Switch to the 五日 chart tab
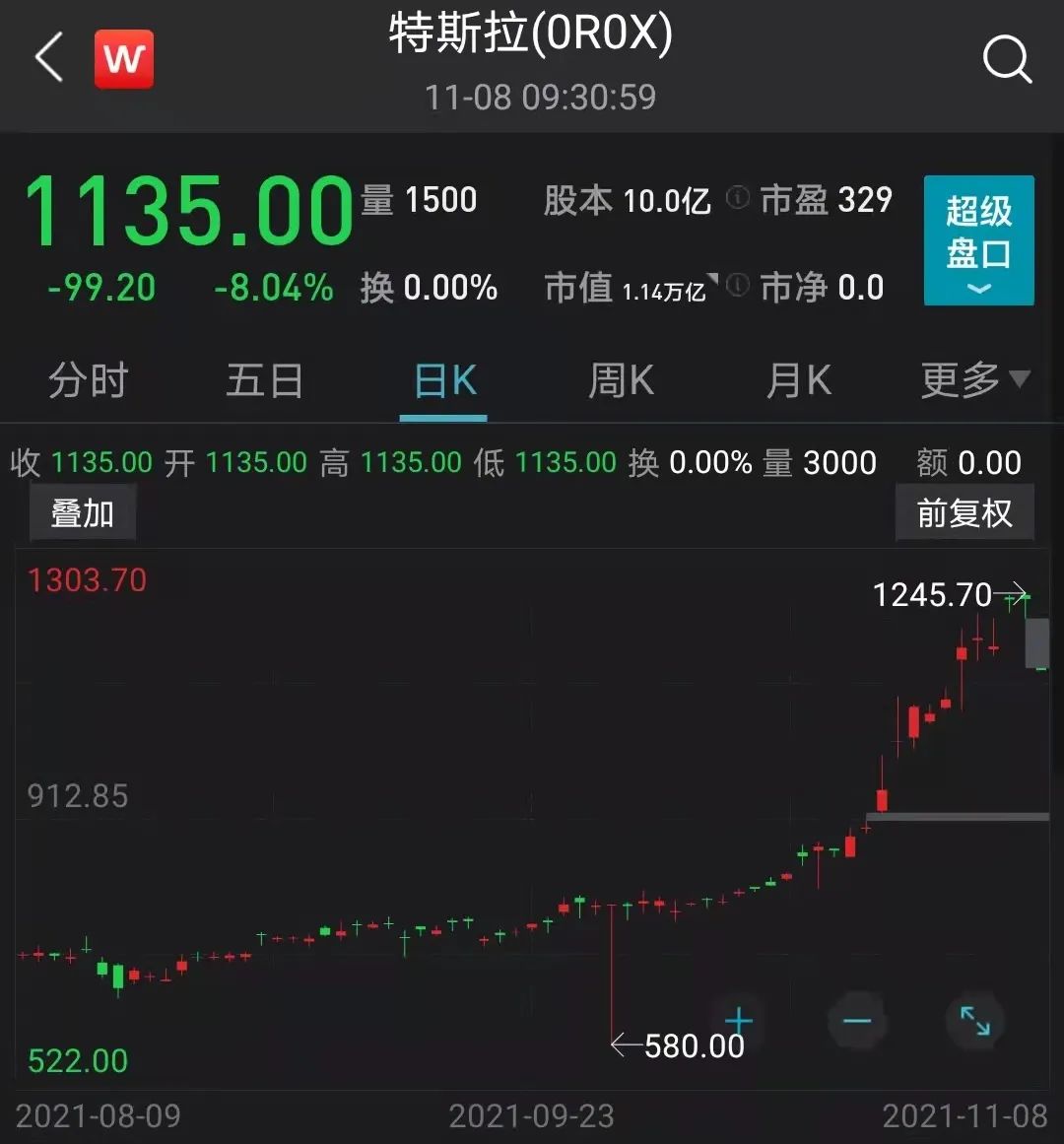Screen dimensions: 1064x1144 pyautogui.click(x=264, y=380)
